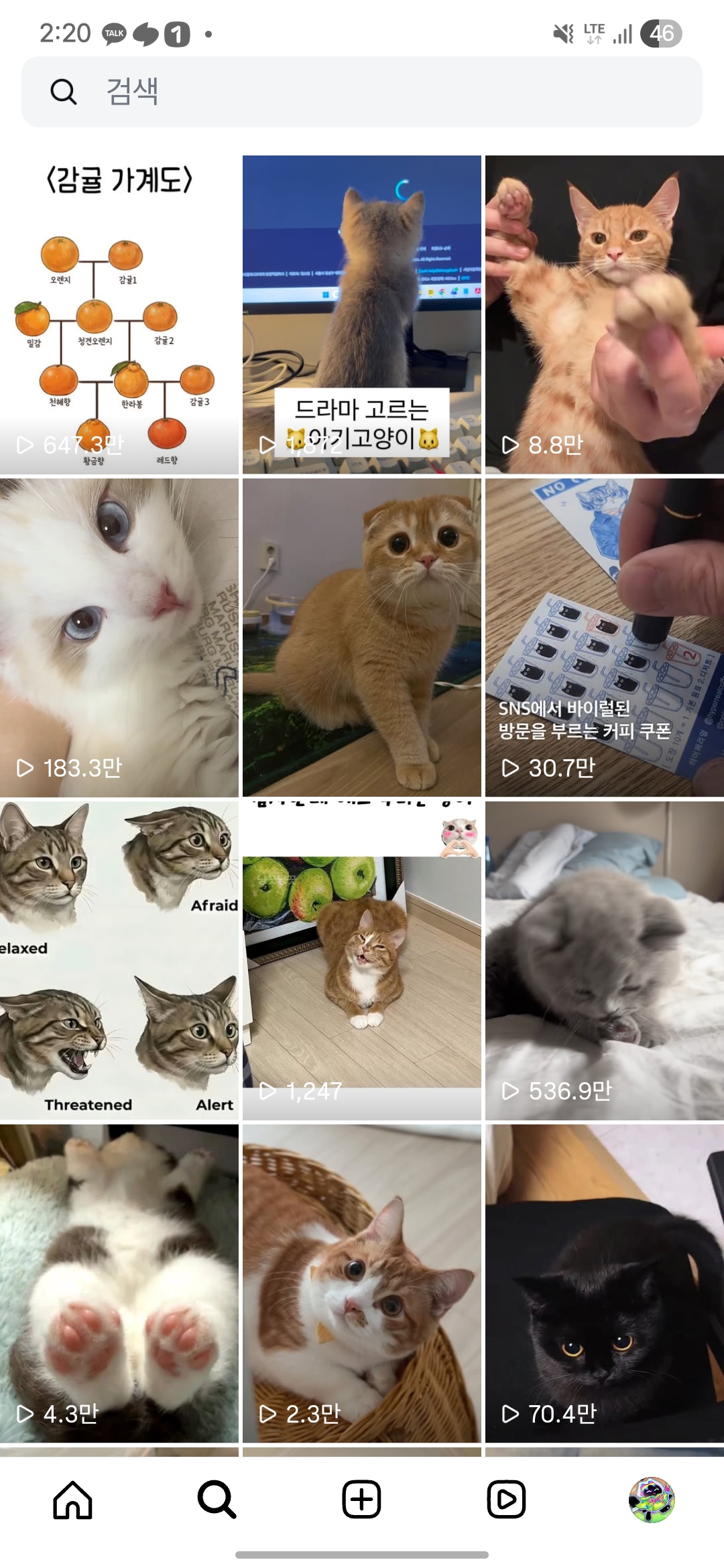The width and height of the screenshot is (724, 1568).
Task: Switch to the Reels tab
Action: click(x=507, y=1500)
